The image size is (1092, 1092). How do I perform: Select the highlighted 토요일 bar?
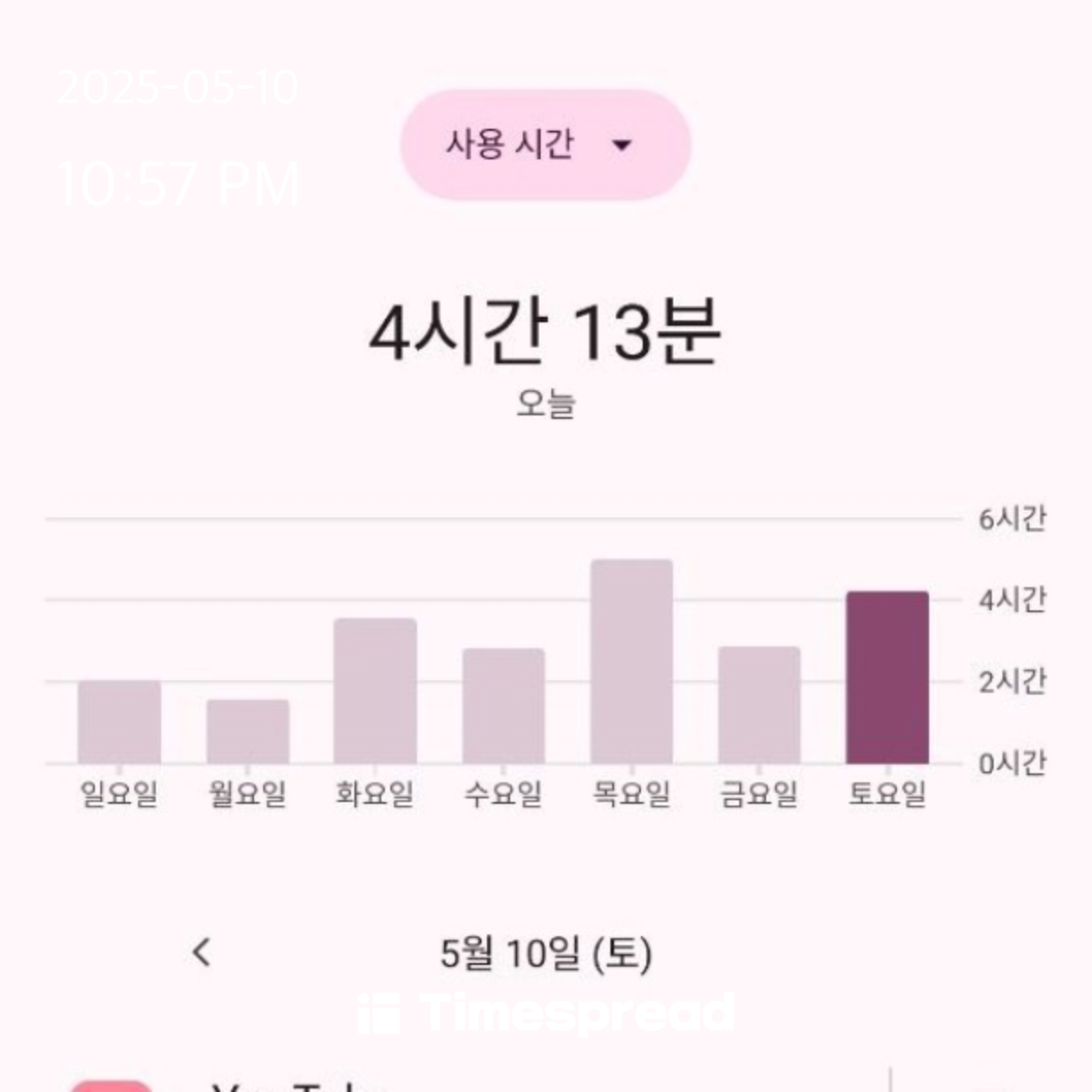pyautogui.click(x=887, y=678)
